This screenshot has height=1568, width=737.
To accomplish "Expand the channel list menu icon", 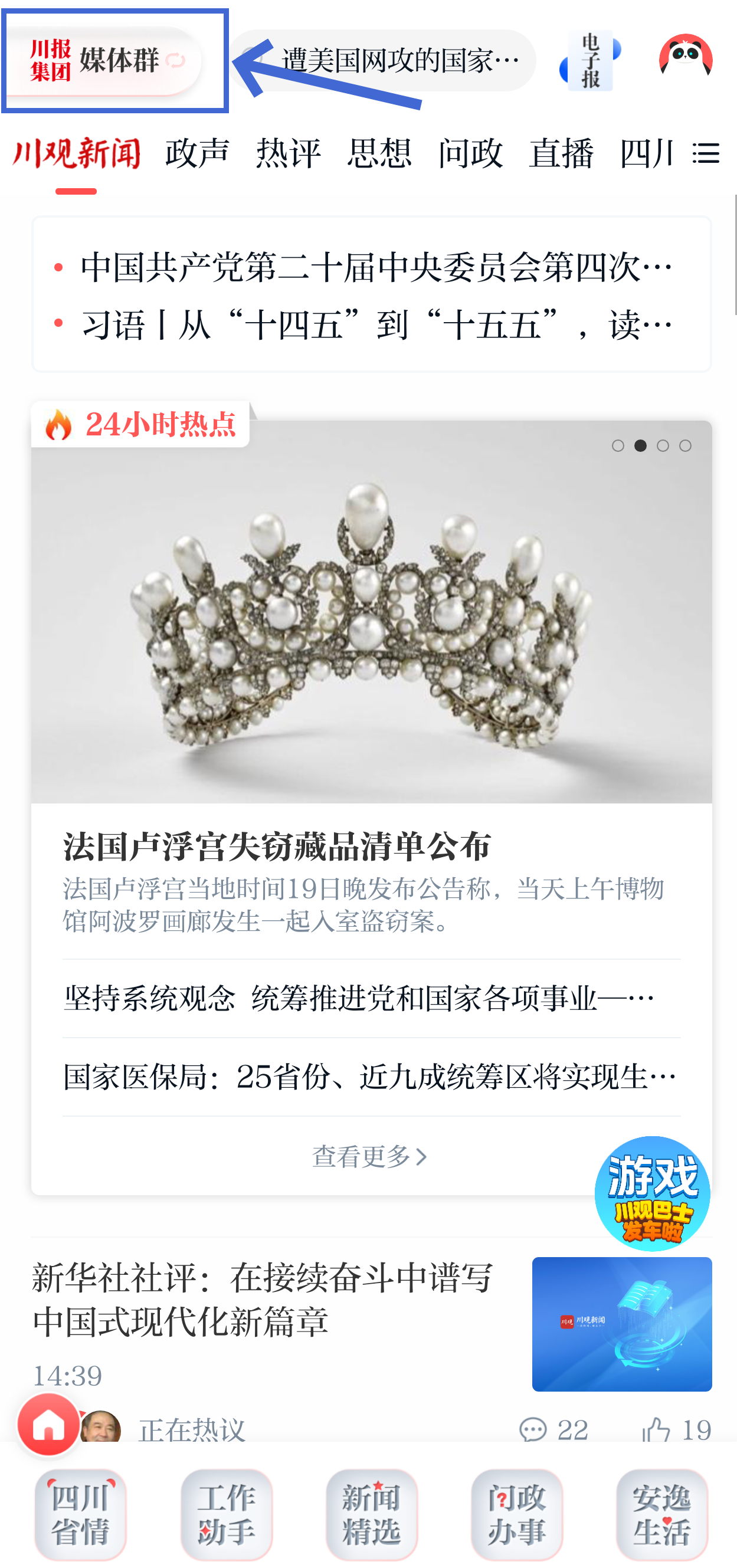I will pyautogui.click(x=706, y=153).
